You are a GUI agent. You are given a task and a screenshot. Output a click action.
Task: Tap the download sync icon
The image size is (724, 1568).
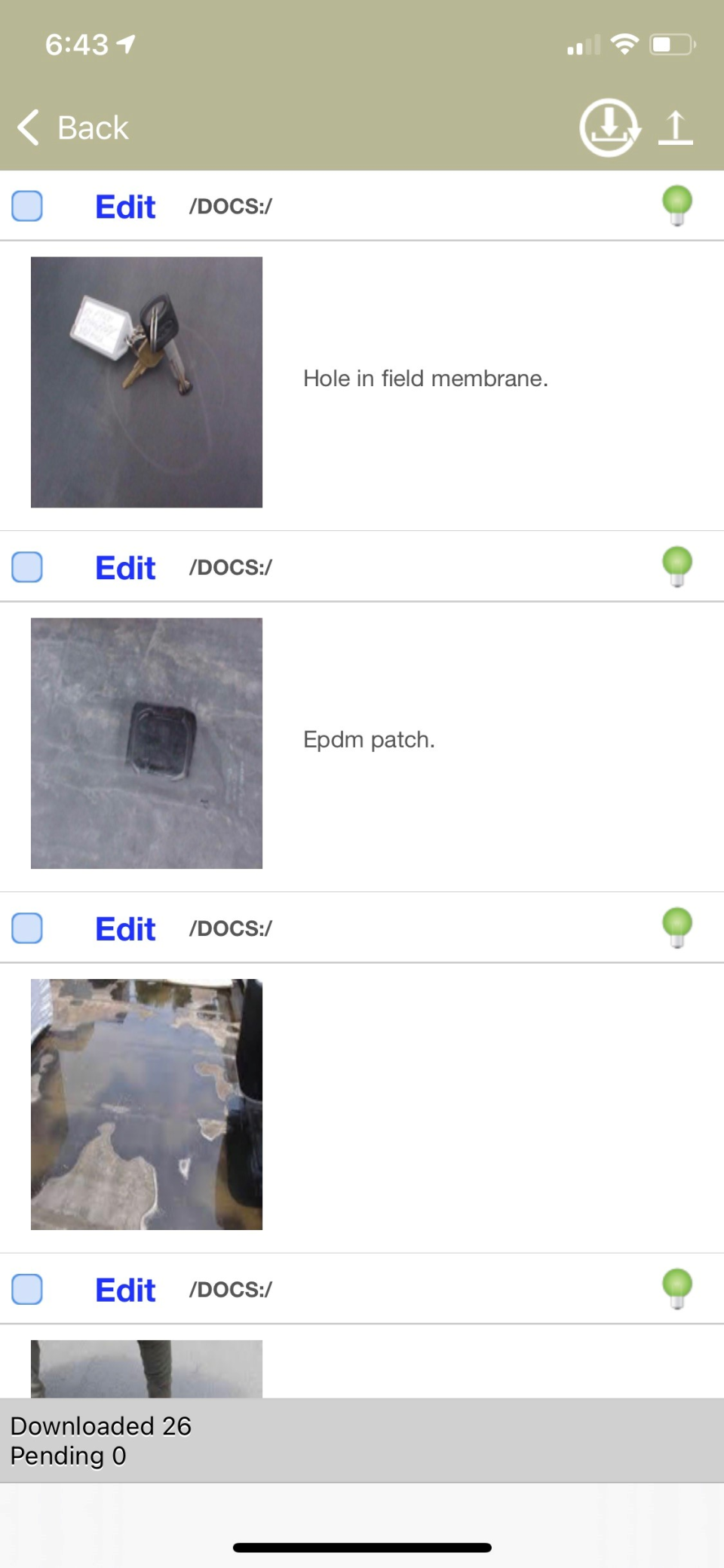point(609,127)
